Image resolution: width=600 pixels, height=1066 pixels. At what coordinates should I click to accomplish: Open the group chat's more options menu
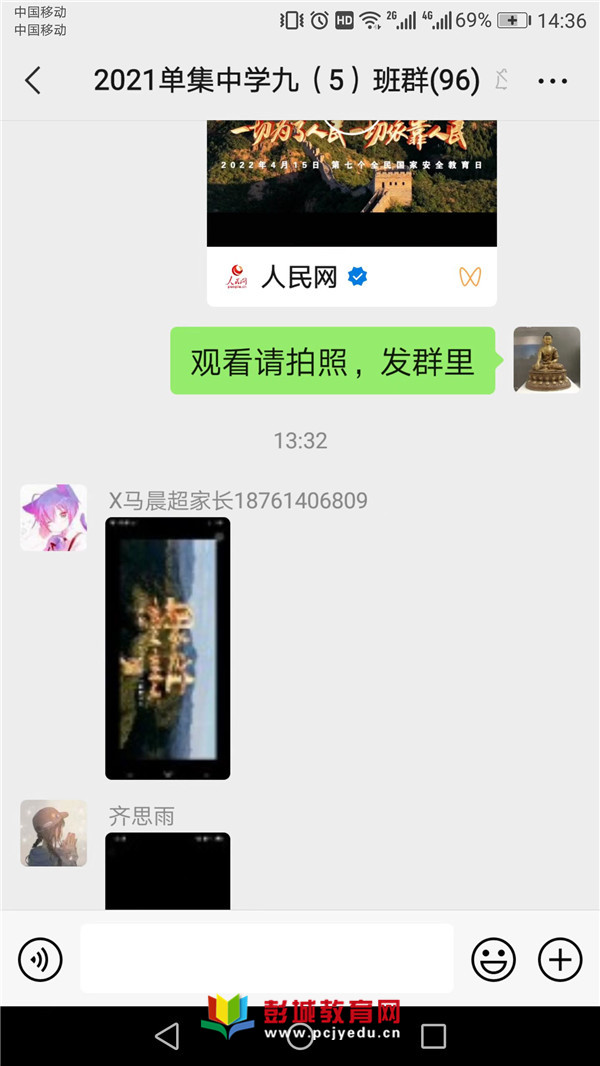553,81
